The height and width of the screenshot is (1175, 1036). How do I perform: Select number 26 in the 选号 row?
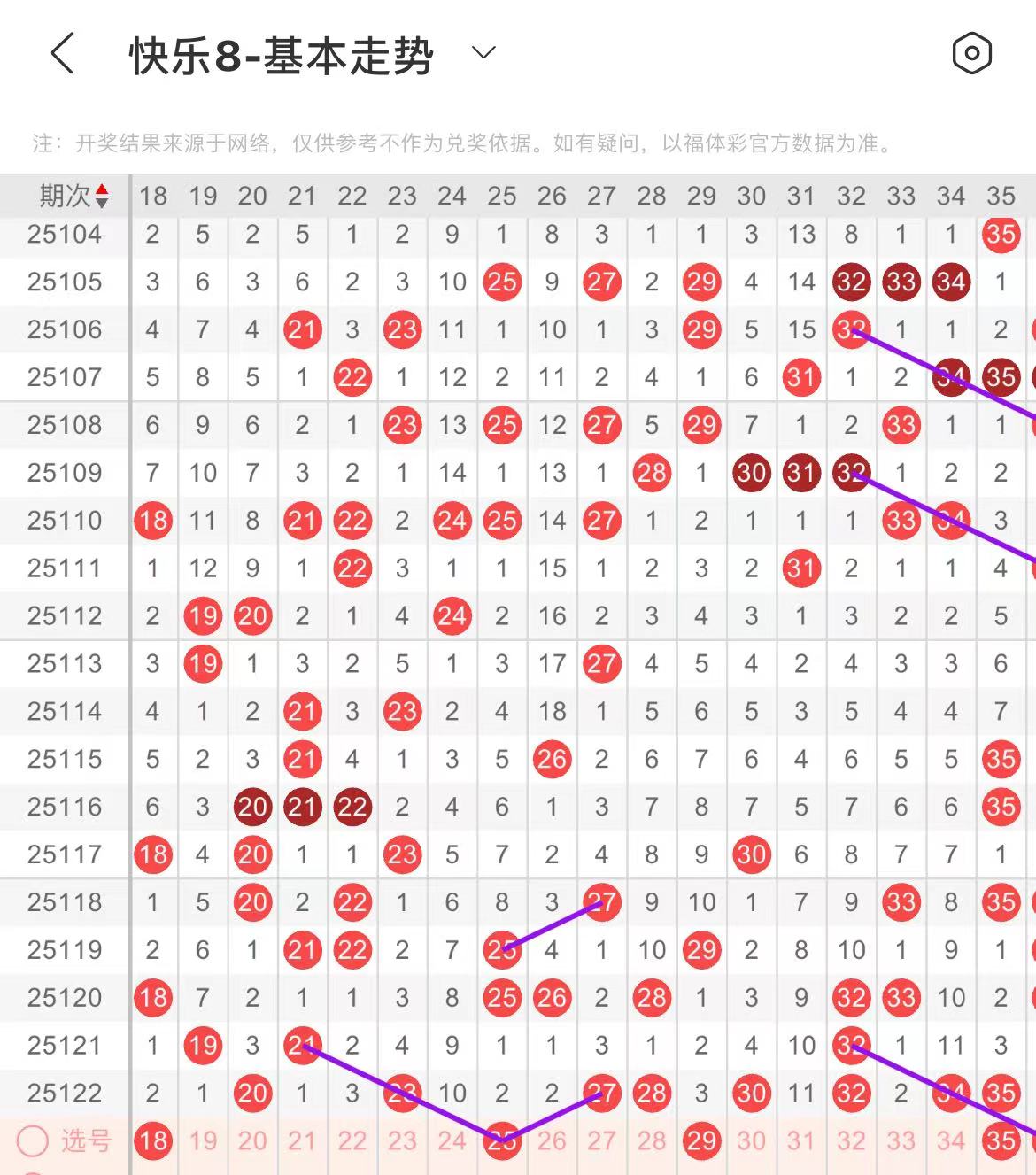(552, 1140)
